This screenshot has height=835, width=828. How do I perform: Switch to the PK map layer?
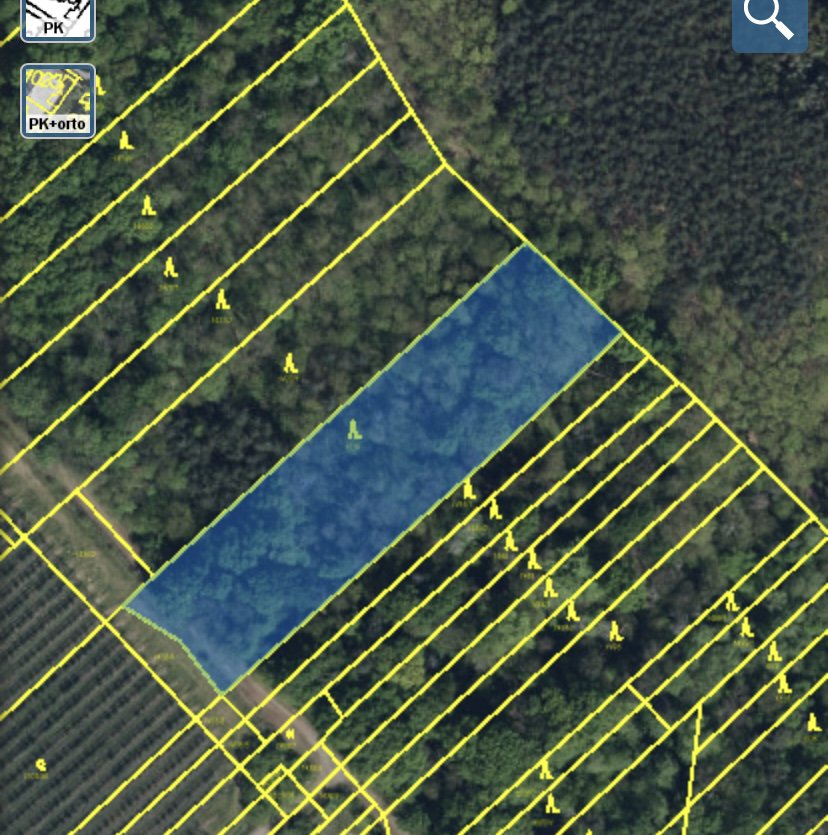[58, 18]
